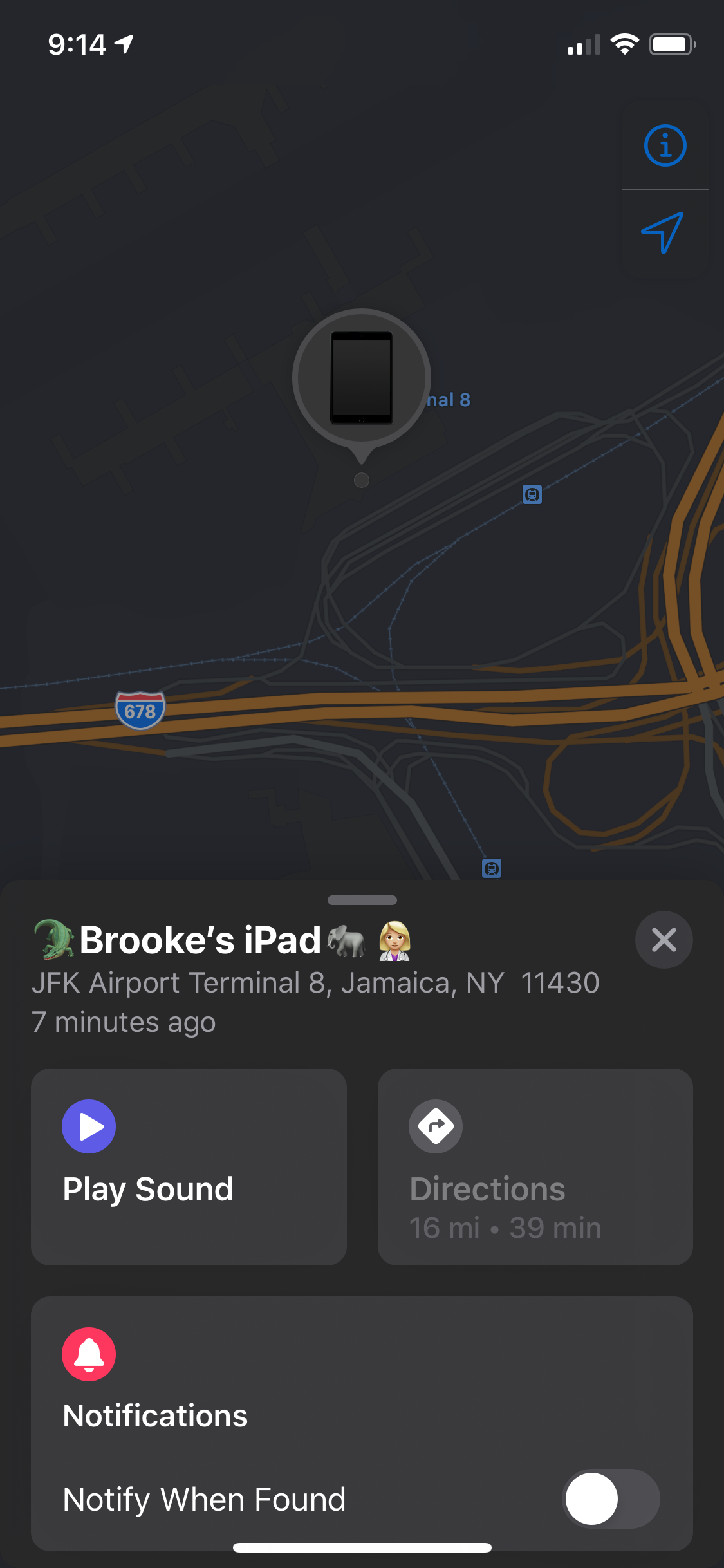Get Directions to the iPad

[535, 1166]
